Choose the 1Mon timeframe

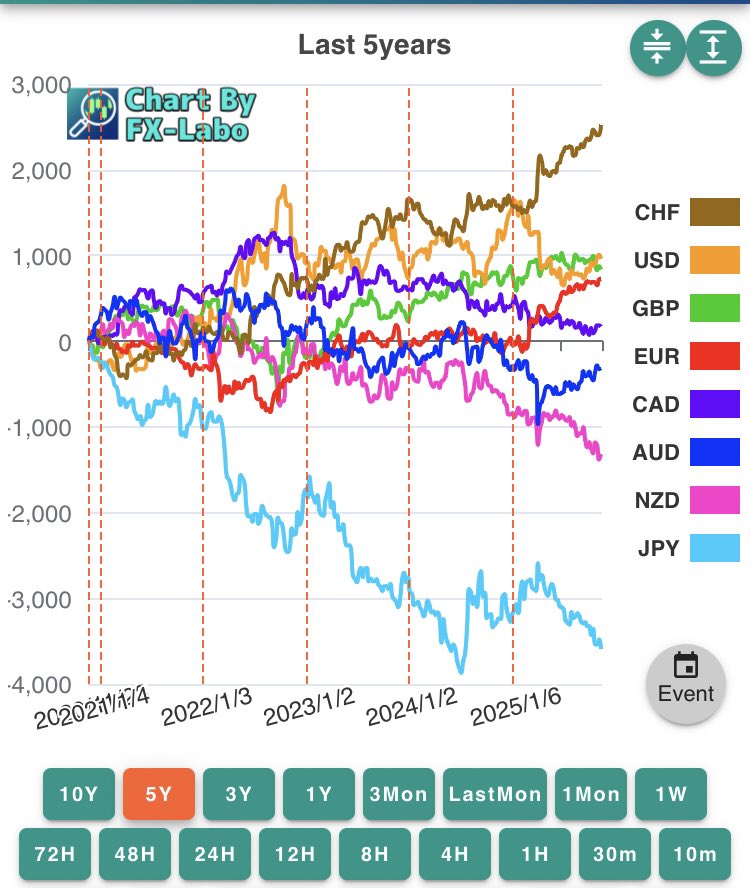pos(591,795)
